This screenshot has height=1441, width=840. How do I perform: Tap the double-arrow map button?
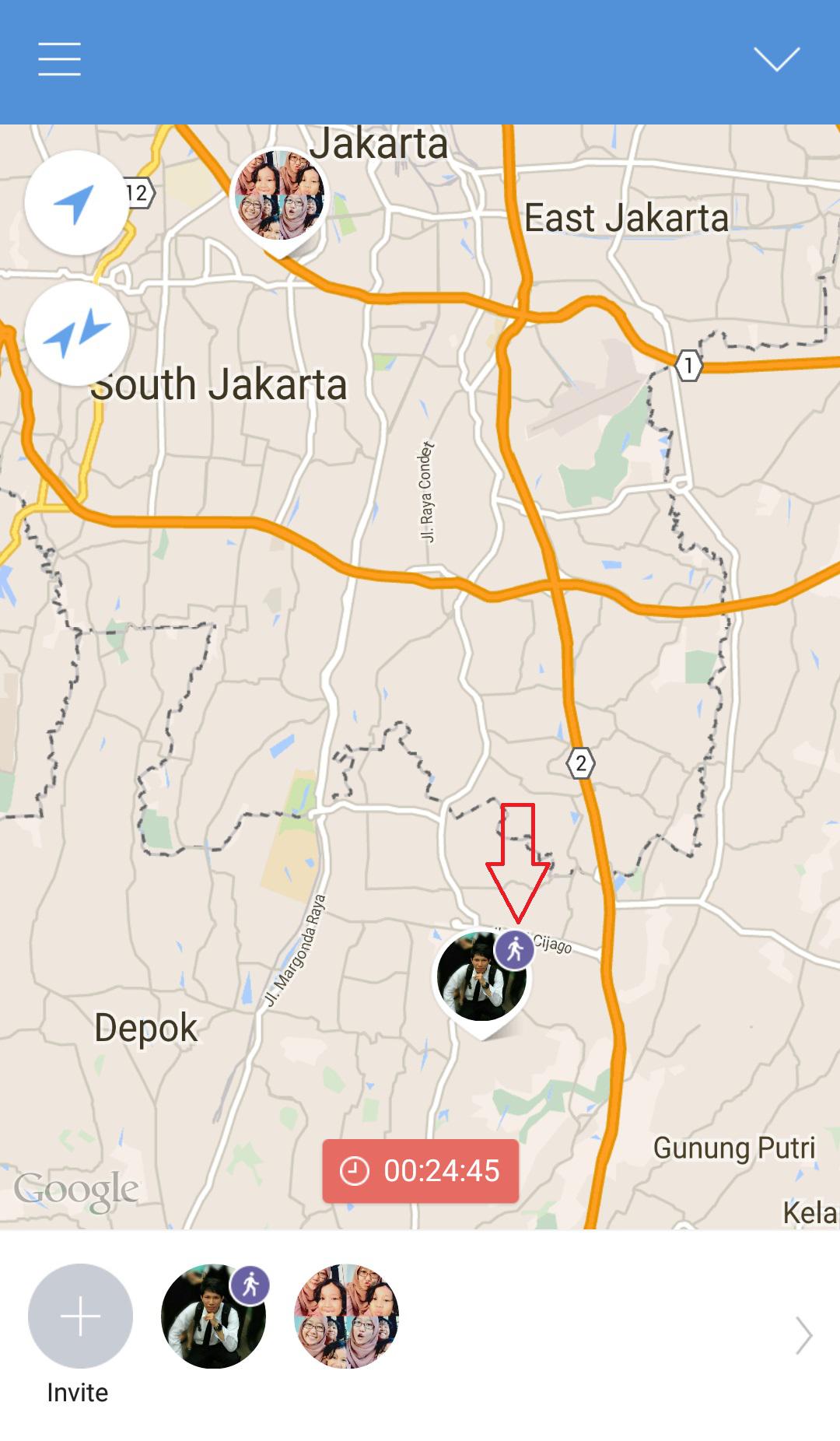(x=76, y=333)
